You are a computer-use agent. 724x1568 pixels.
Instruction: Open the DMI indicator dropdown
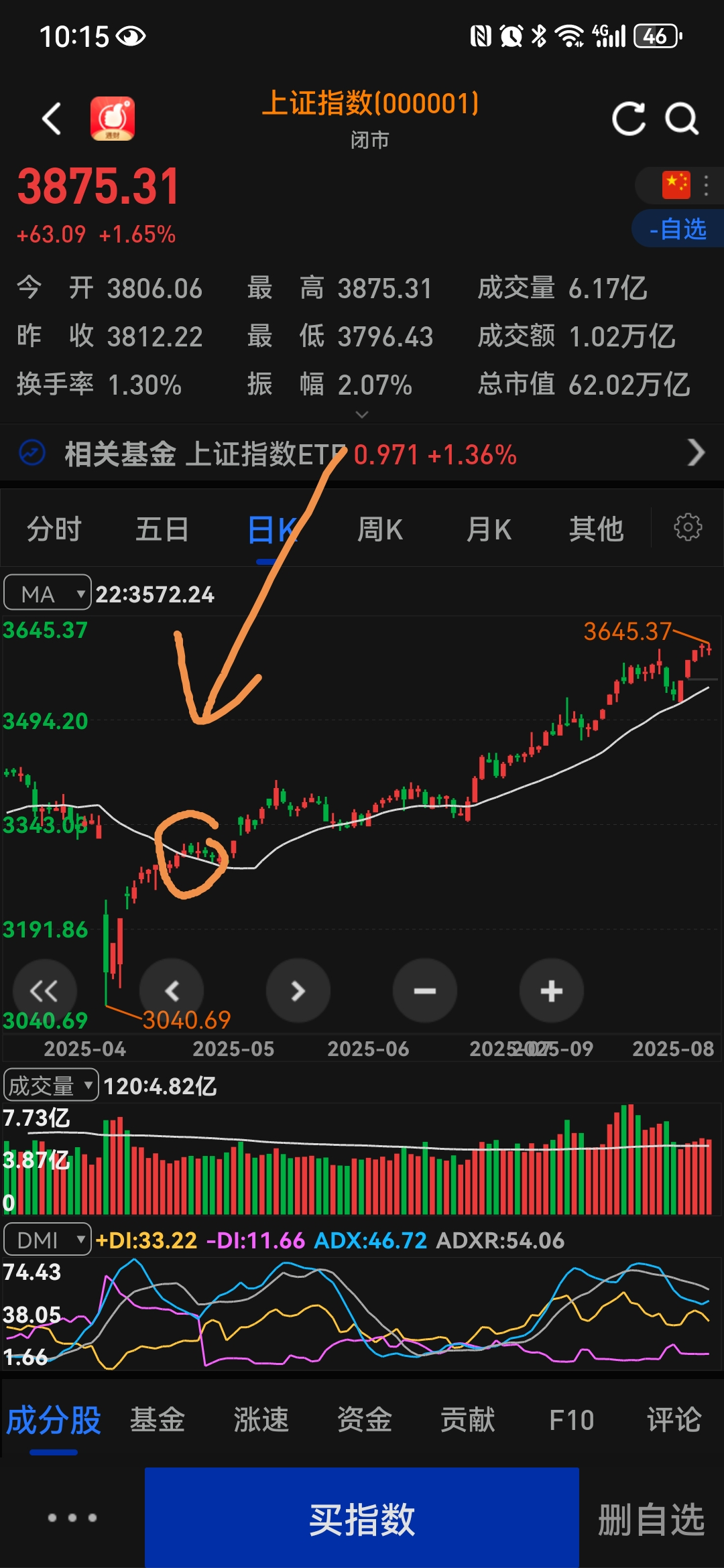coord(47,1240)
